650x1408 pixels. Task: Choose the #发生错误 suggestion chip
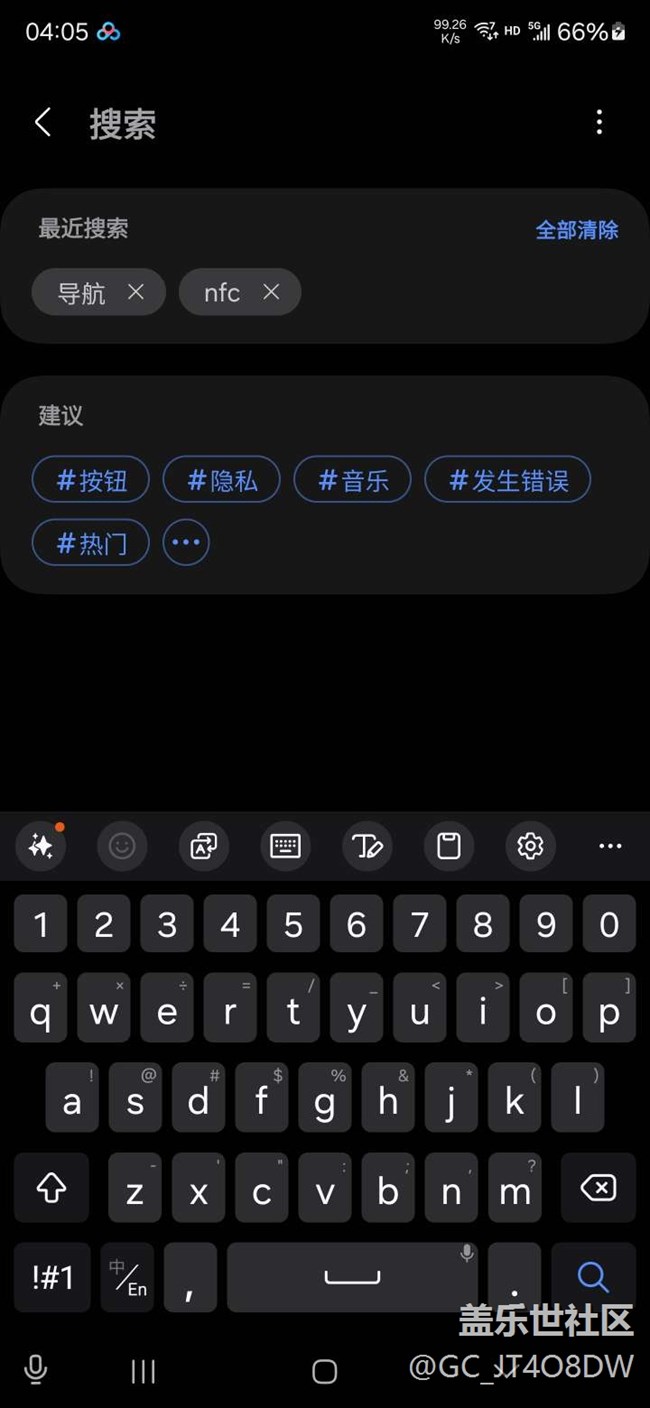508,480
